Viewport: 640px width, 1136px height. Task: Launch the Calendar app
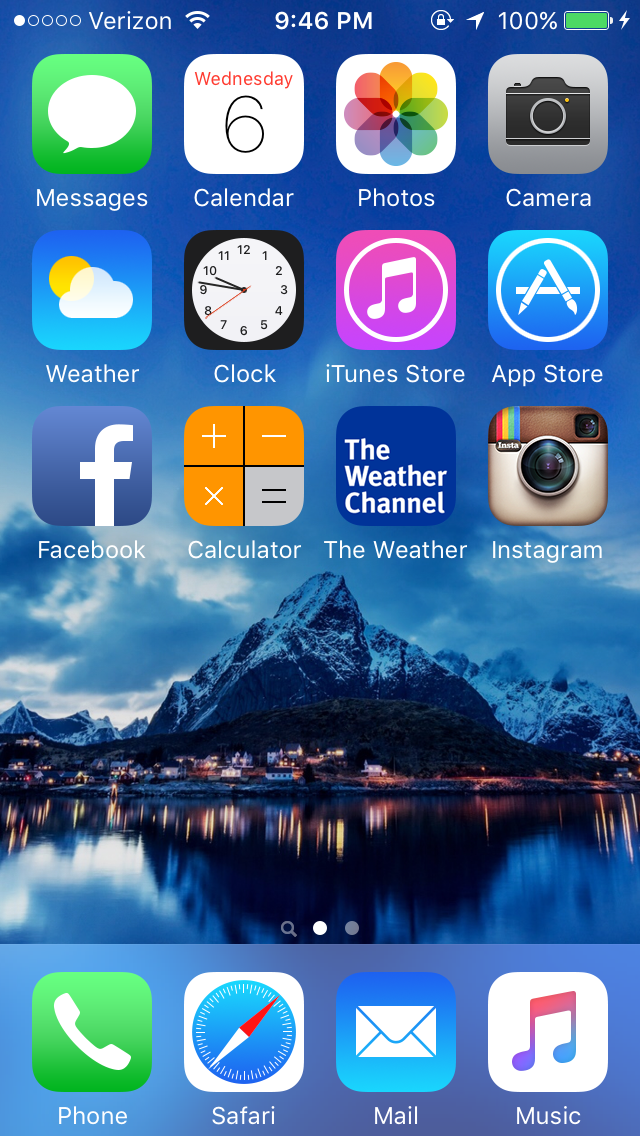pyautogui.click(x=244, y=114)
